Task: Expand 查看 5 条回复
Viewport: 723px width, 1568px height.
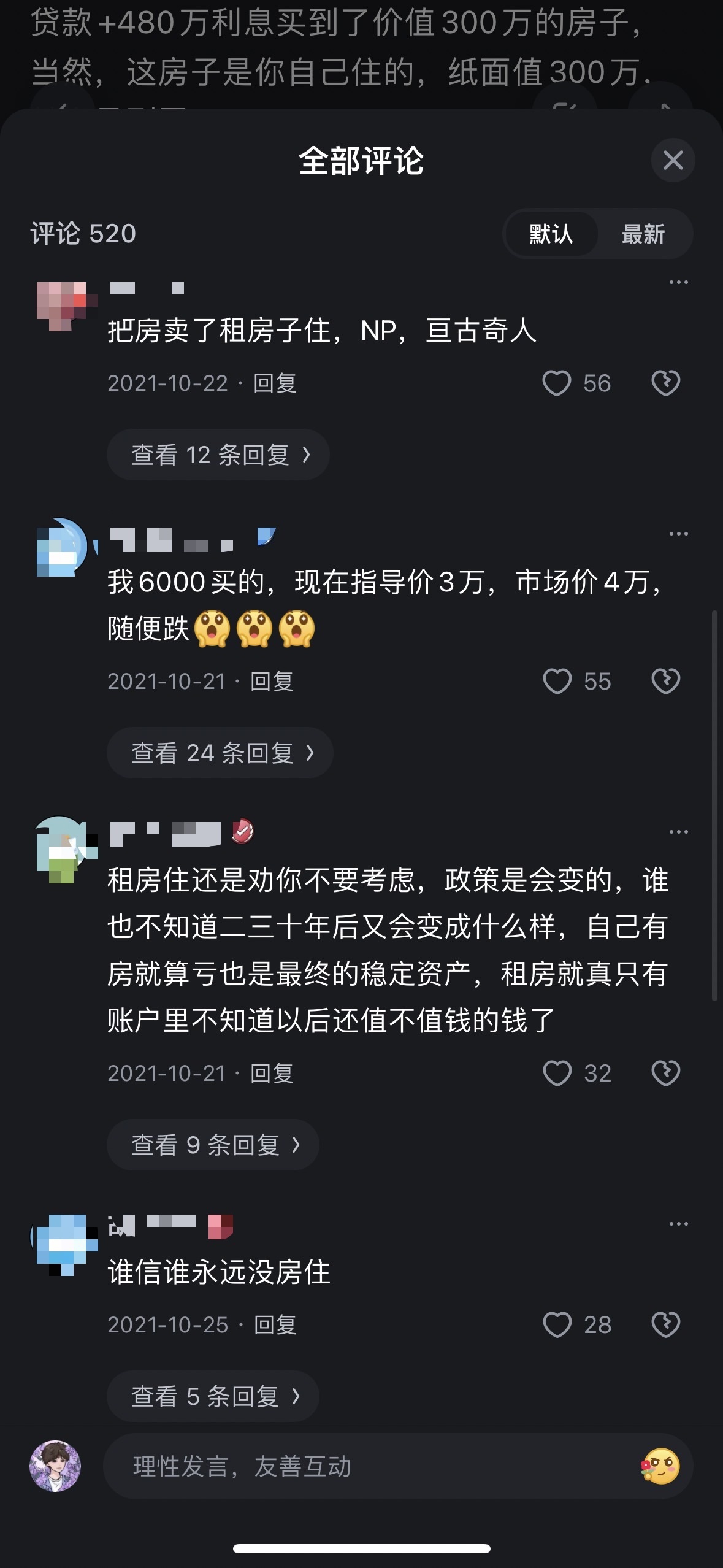Action: (x=213, y=1396)
